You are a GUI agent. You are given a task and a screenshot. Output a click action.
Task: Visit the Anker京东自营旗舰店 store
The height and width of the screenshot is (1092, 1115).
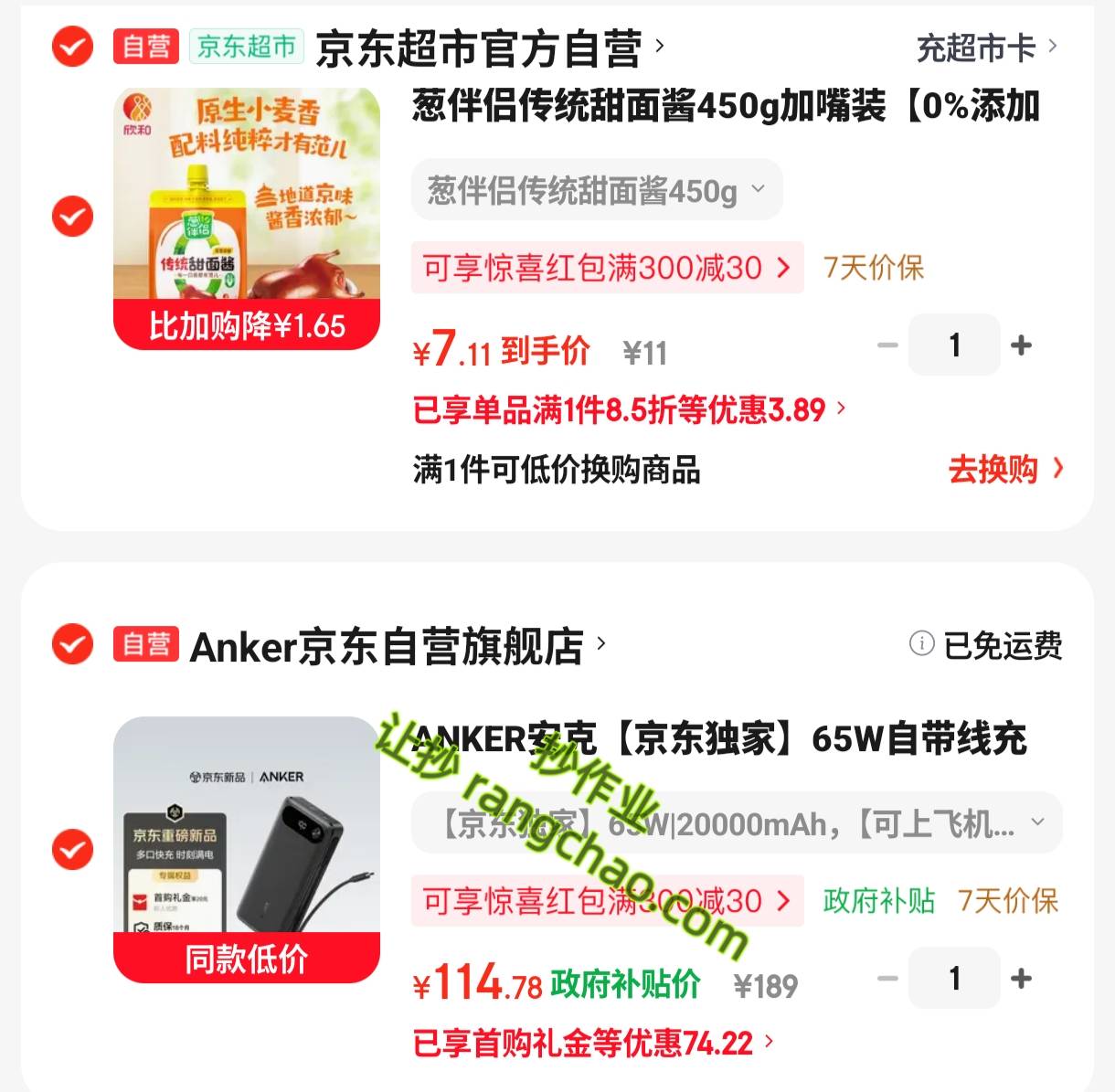coord(397,647)
